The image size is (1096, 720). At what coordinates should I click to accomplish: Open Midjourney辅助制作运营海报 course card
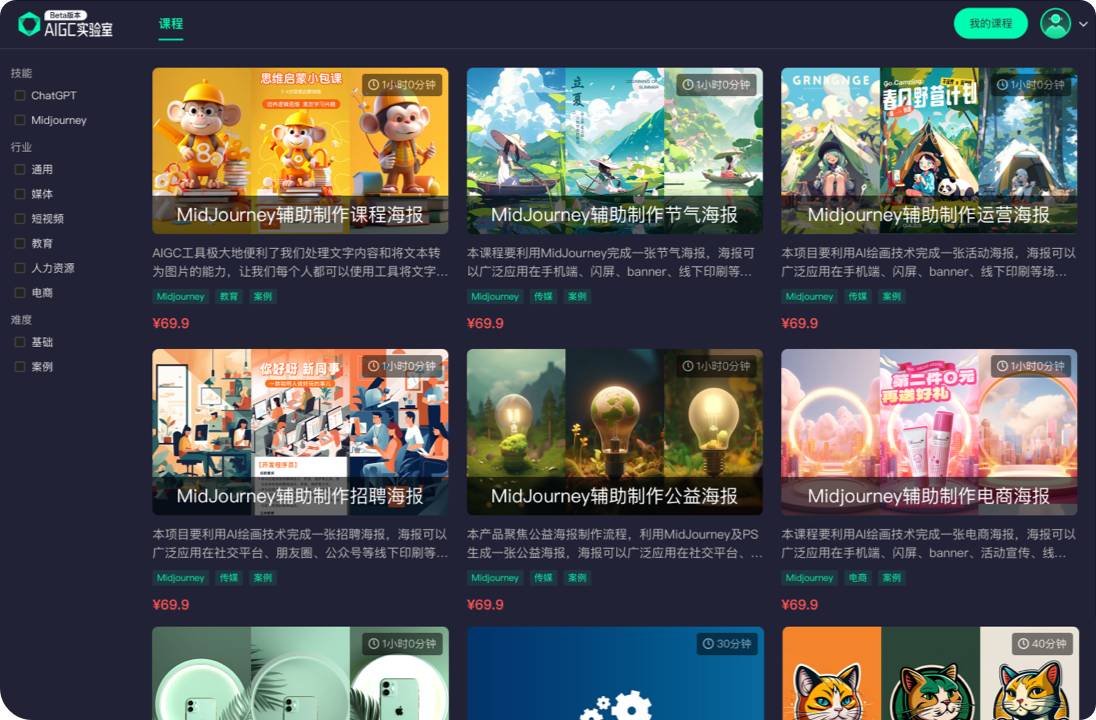point(928,150)
